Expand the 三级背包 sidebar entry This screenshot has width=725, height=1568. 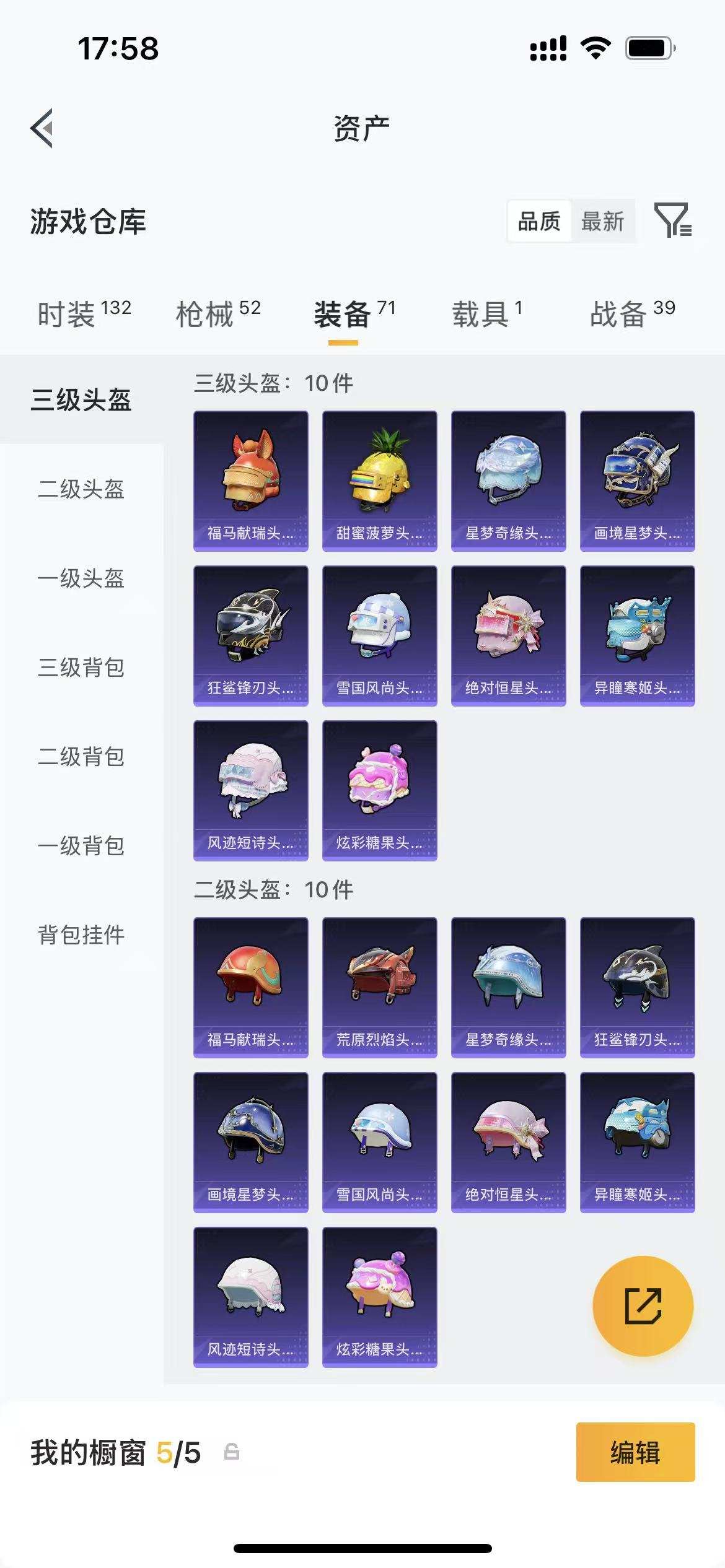pos(82,667)
